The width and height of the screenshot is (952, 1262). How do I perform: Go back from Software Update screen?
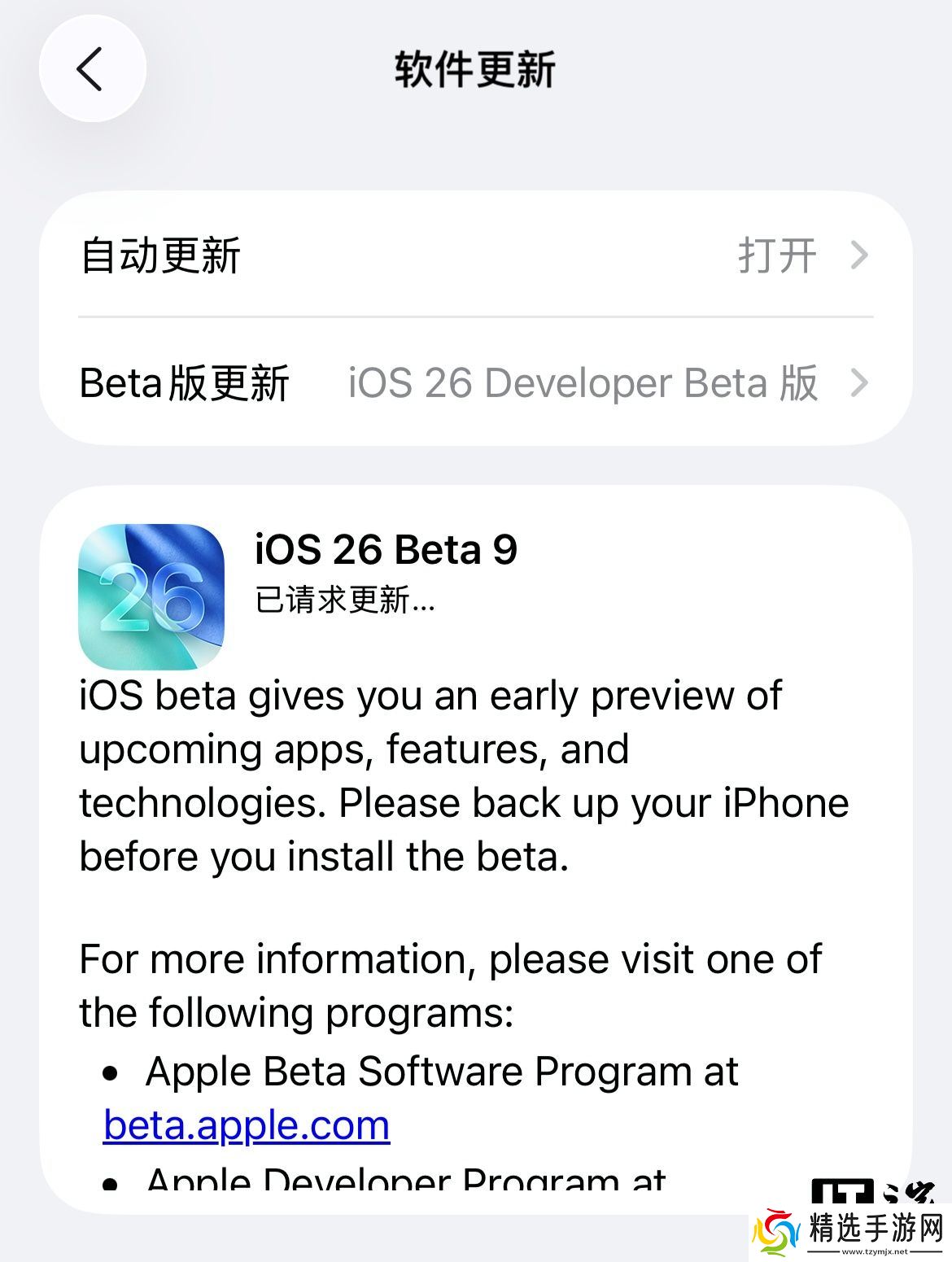[92, 69]
